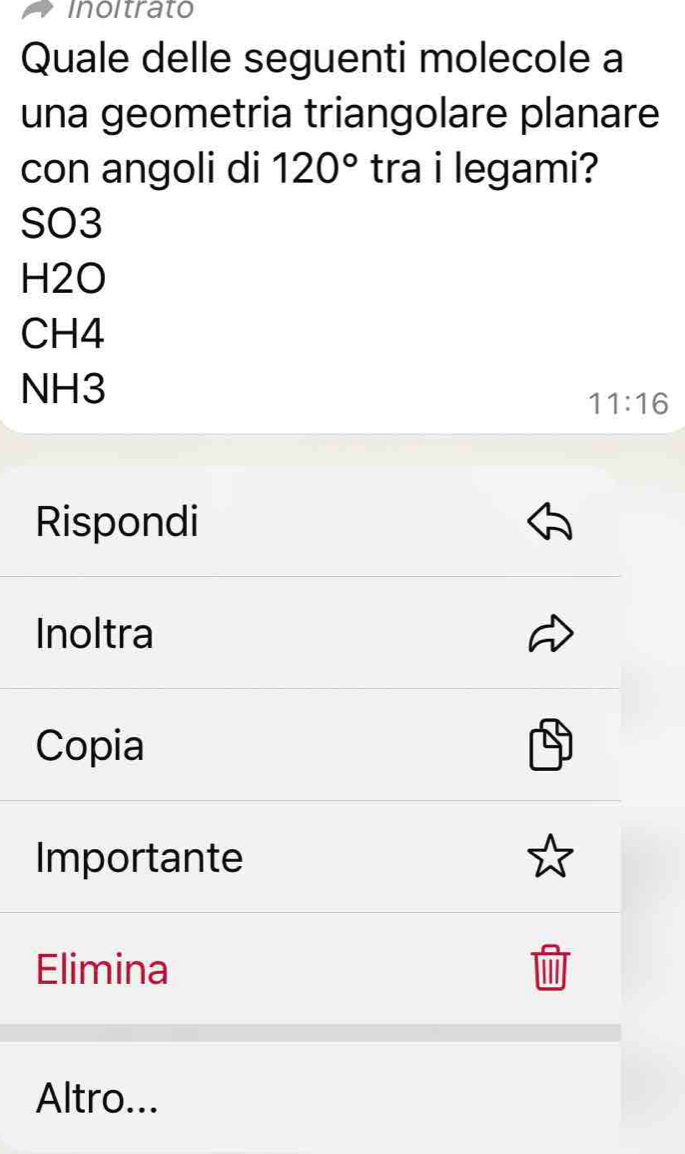This screenshot has width=685, height=1154.
Task: Delete message with Elimina
Action: (x=310, y=970)
